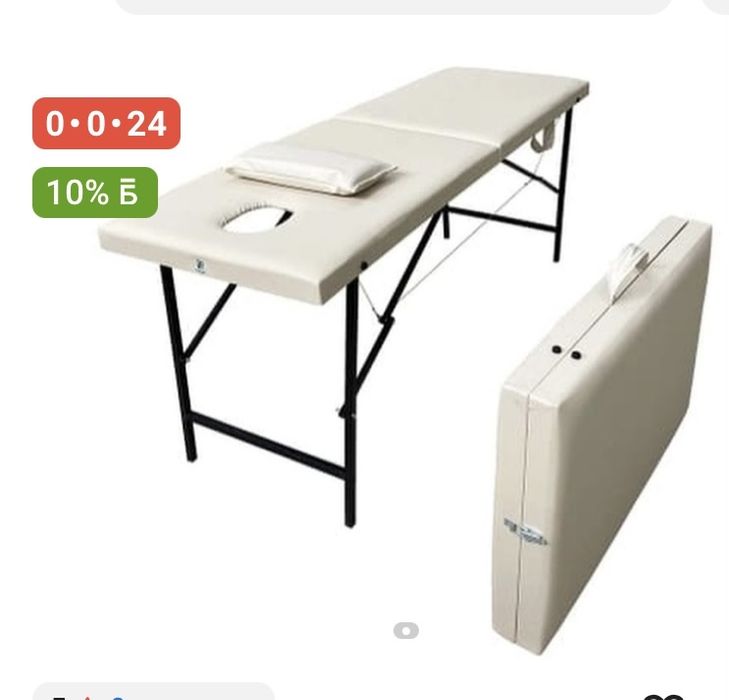
Task: Open the search field above the photo
Action: pos(393,5)
